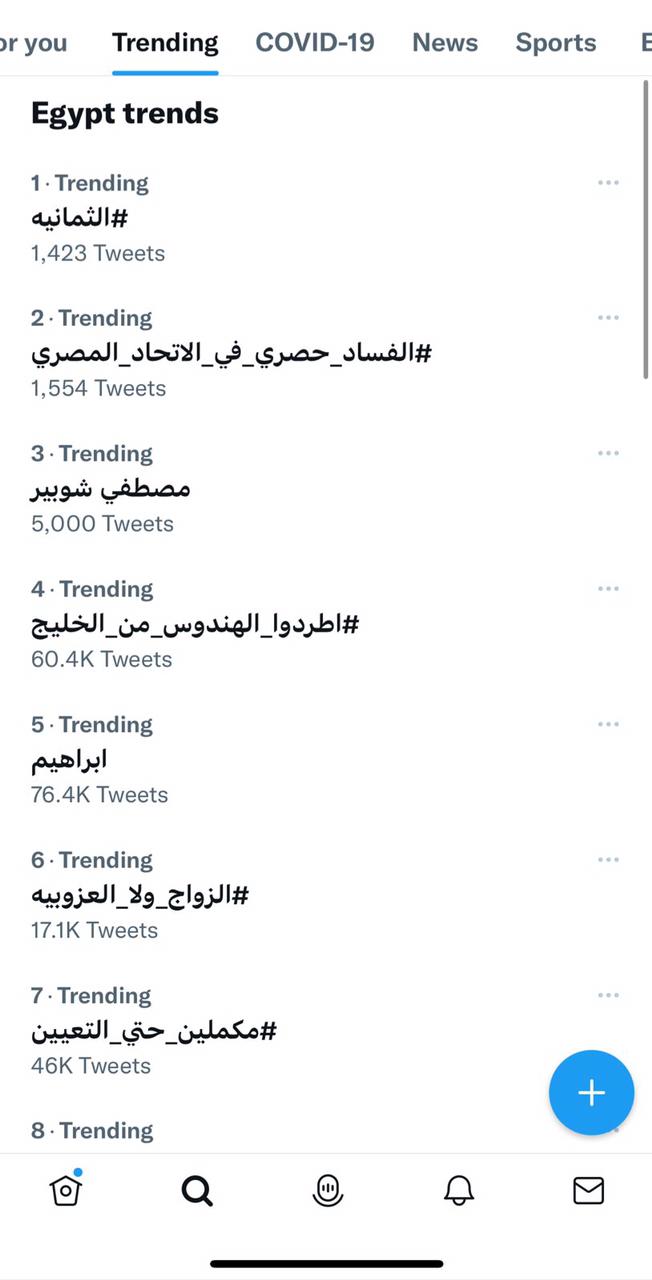Open the #3 trend with 5,000 Tweets
Image resolution: width=652 pixels, height=1280 pixels.
(111, 488)
